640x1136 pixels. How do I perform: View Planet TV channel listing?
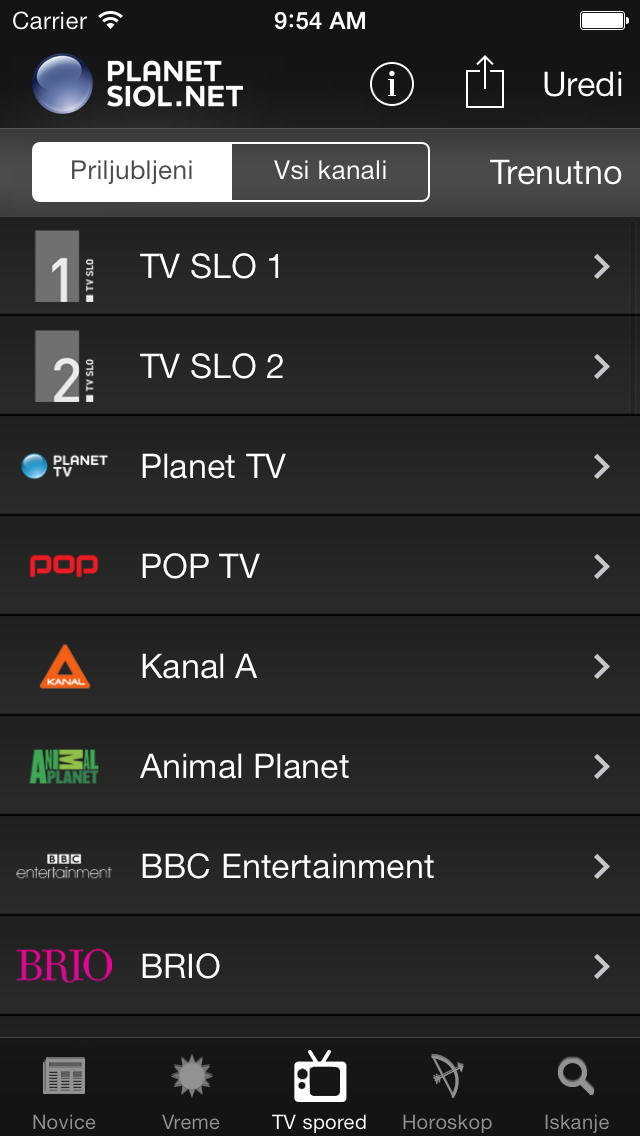(x=320, y=466)
